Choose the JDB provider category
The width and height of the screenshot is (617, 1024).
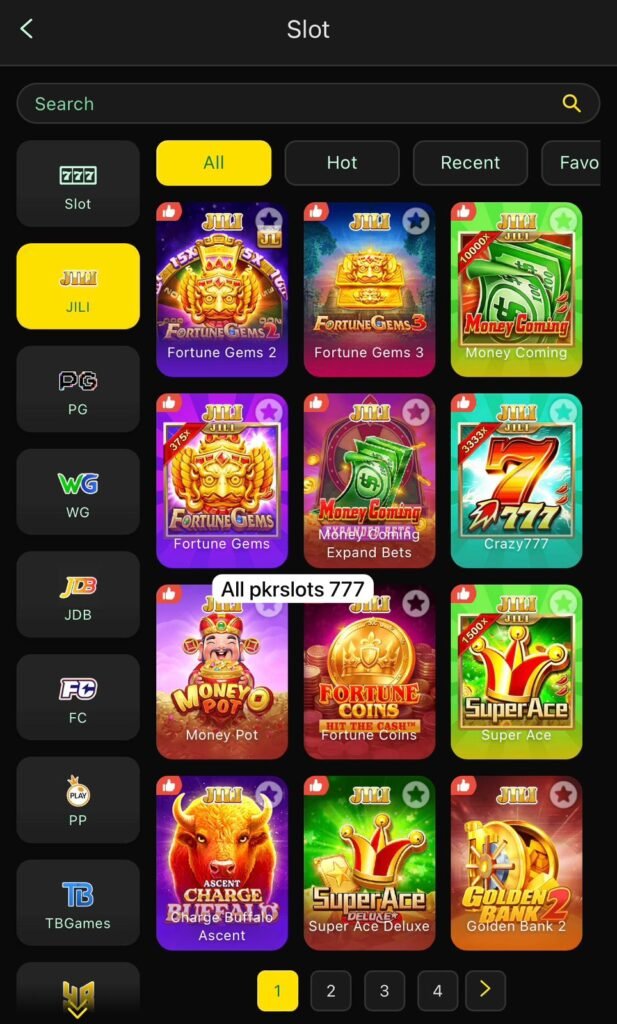pos(78,595)
